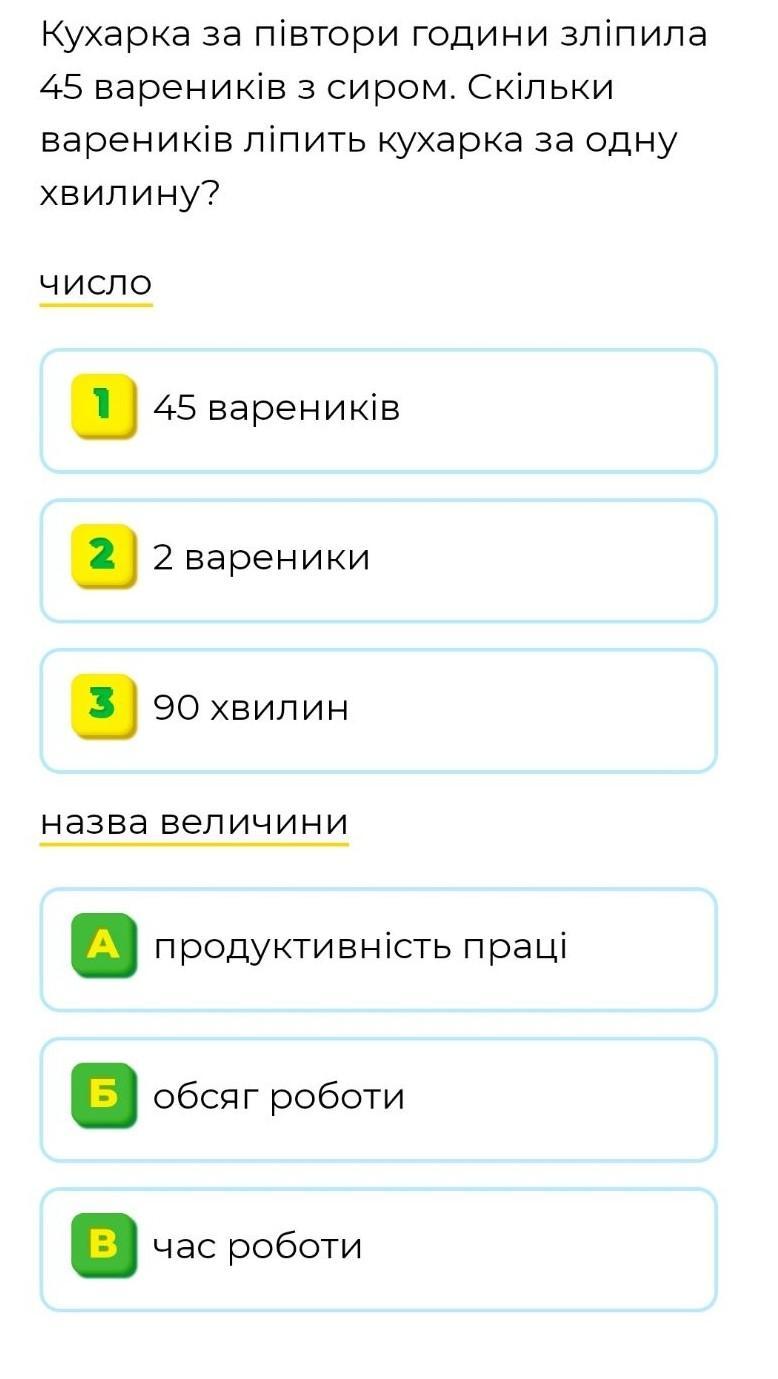Choose option 2 "2 вареники"
The width and height of the screenshot is (778, 1379).
click(378, 560)
